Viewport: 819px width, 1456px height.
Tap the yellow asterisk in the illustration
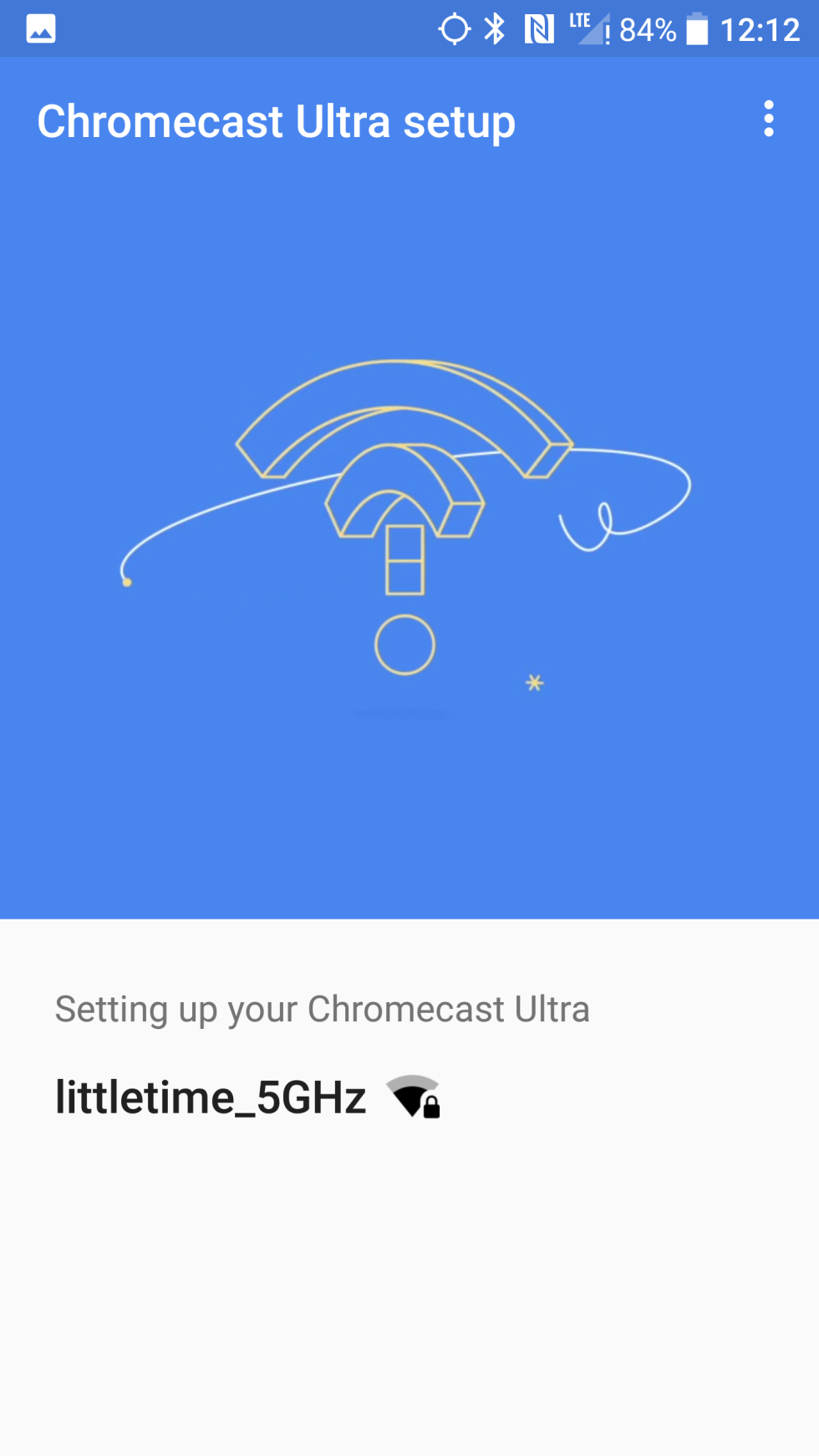tap(535, 684)
